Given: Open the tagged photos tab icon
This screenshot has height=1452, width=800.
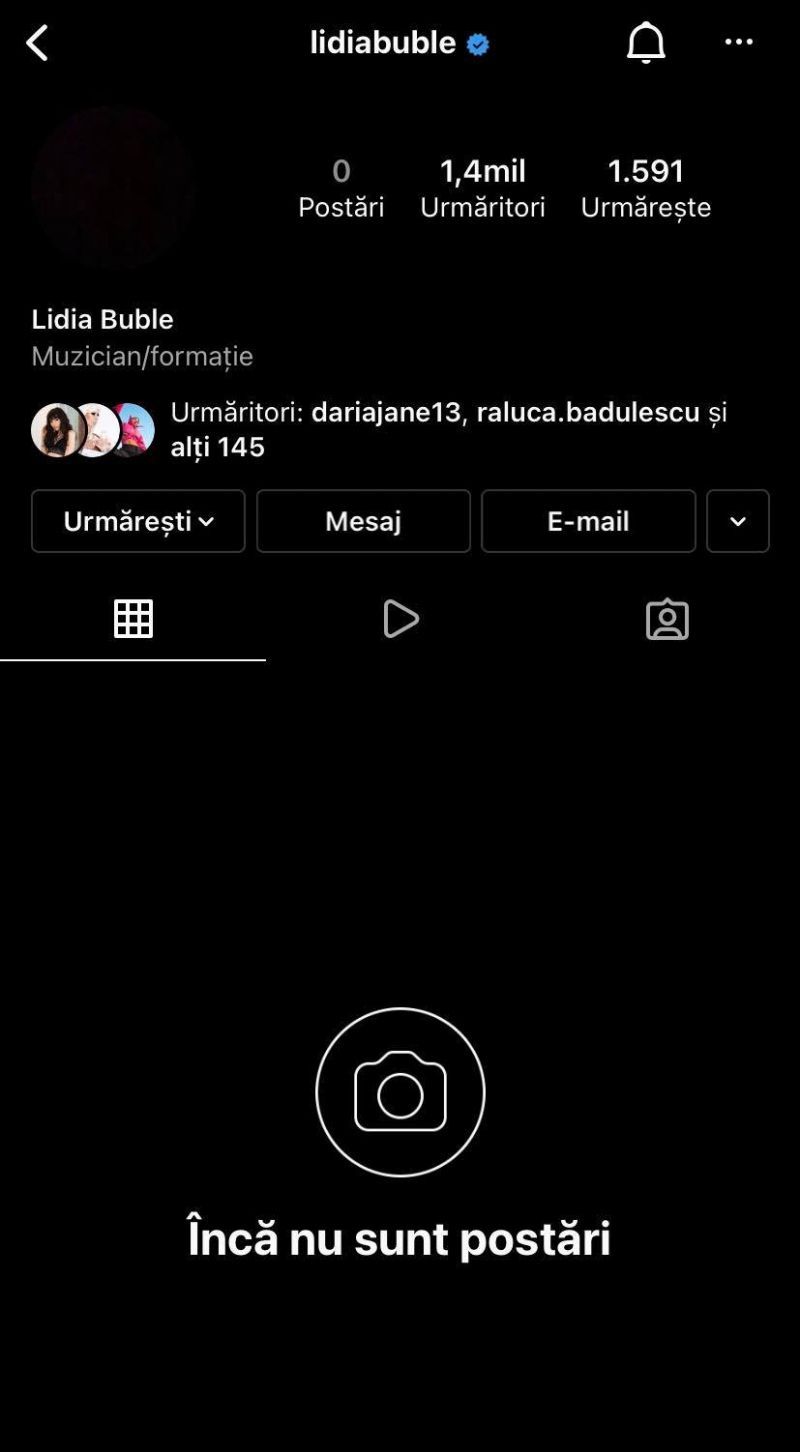Looking at the screenshot, I should coord(667,619).
